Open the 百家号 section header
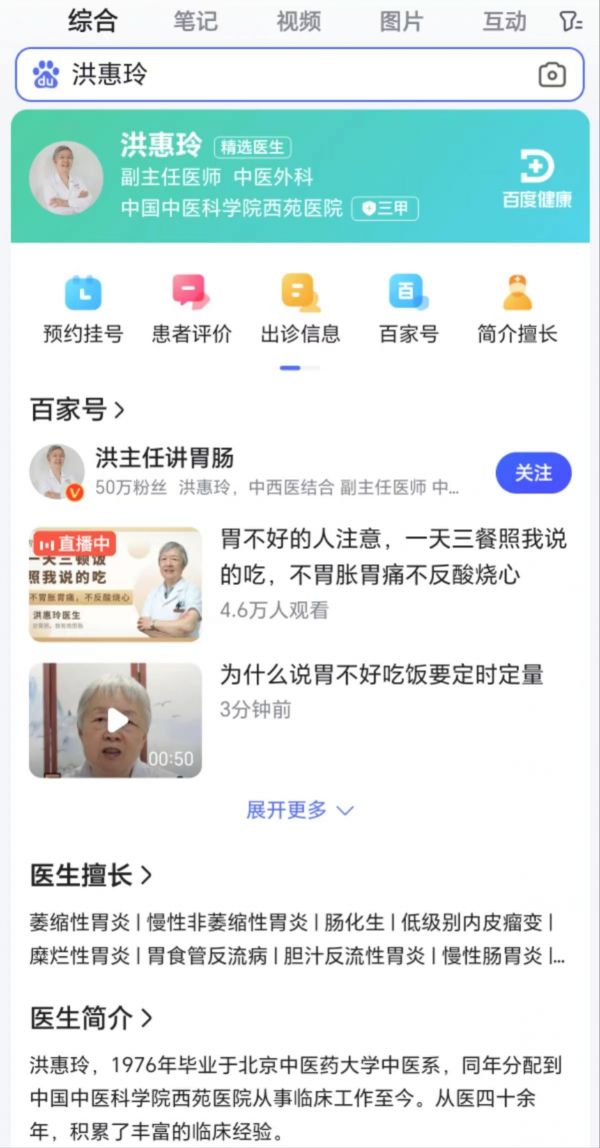Image resolution: width=600 pixels, height=1148 pixels. (77, 409)
